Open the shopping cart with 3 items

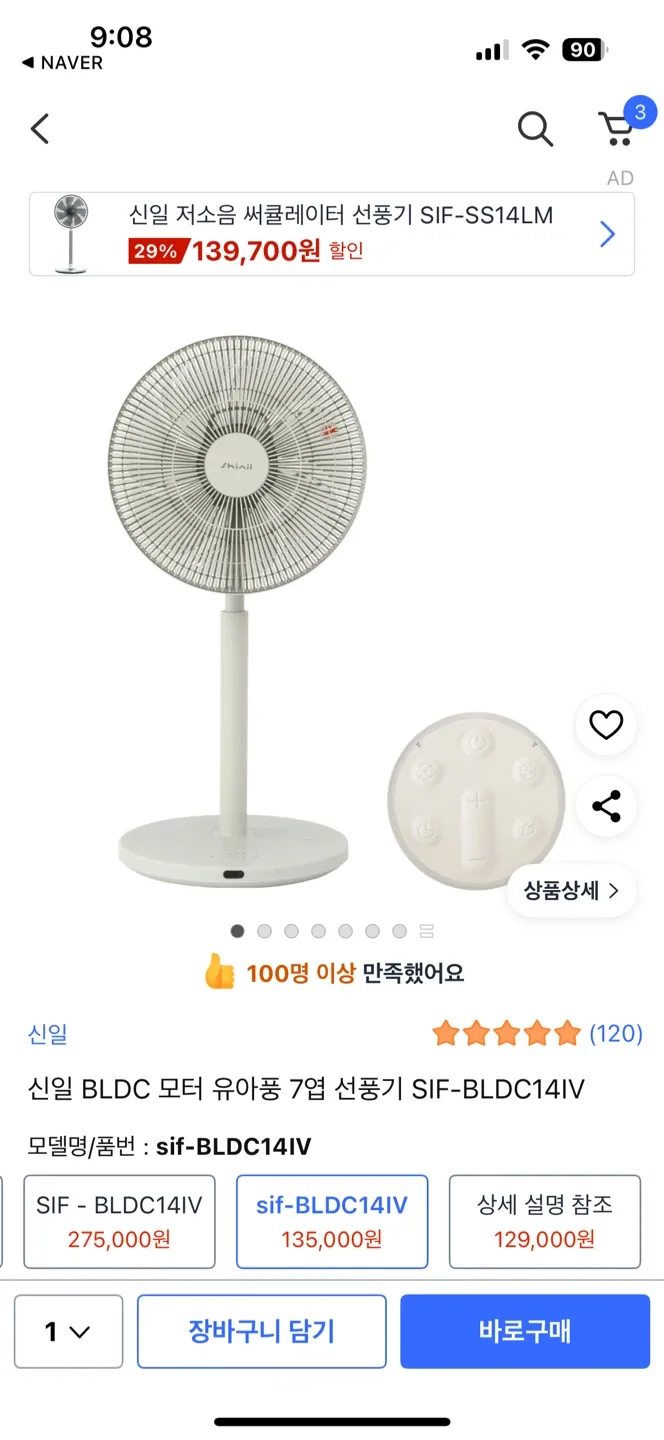[x=618, y=128]
